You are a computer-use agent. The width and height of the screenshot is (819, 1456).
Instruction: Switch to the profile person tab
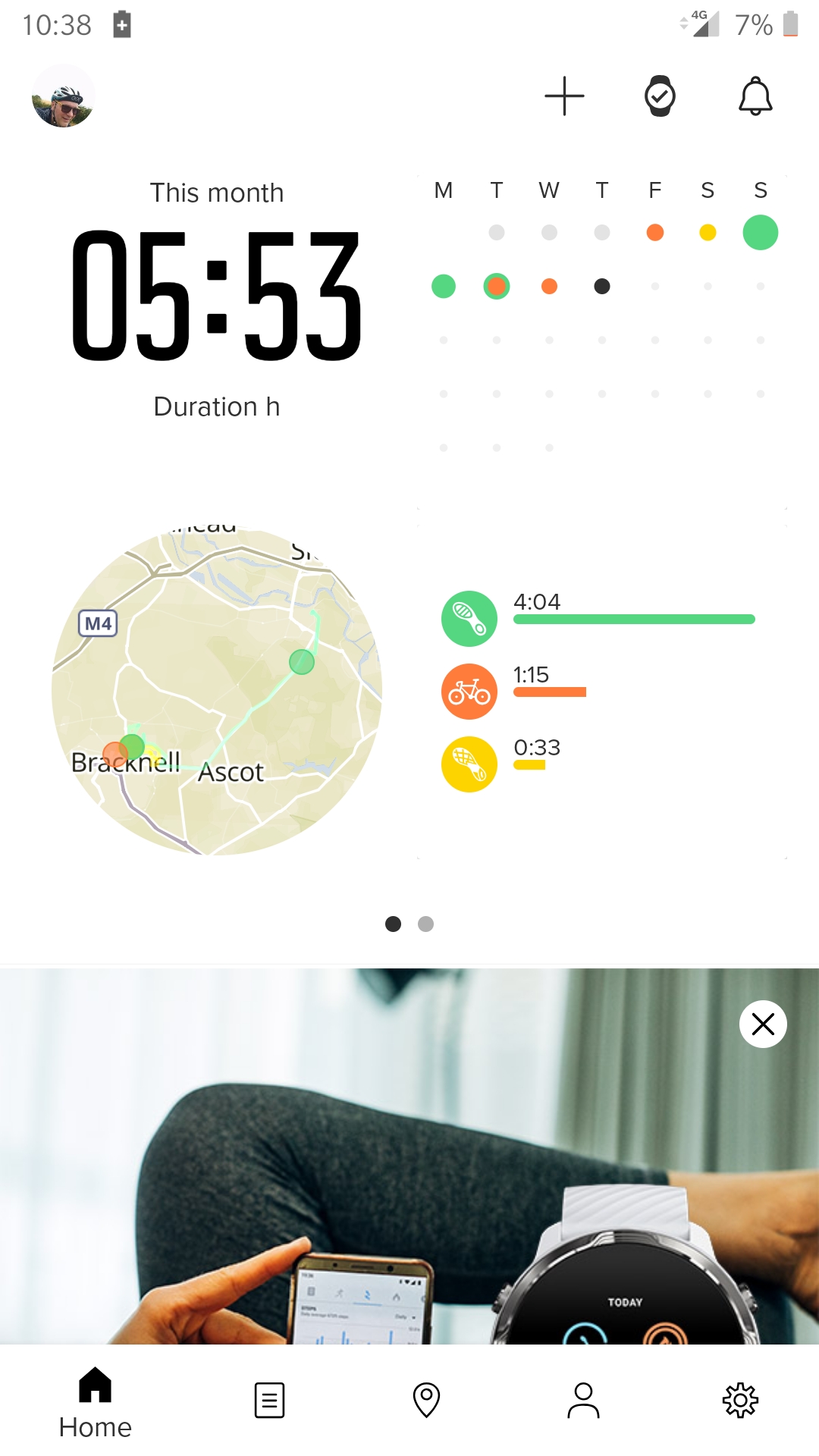coord(583,1400)
